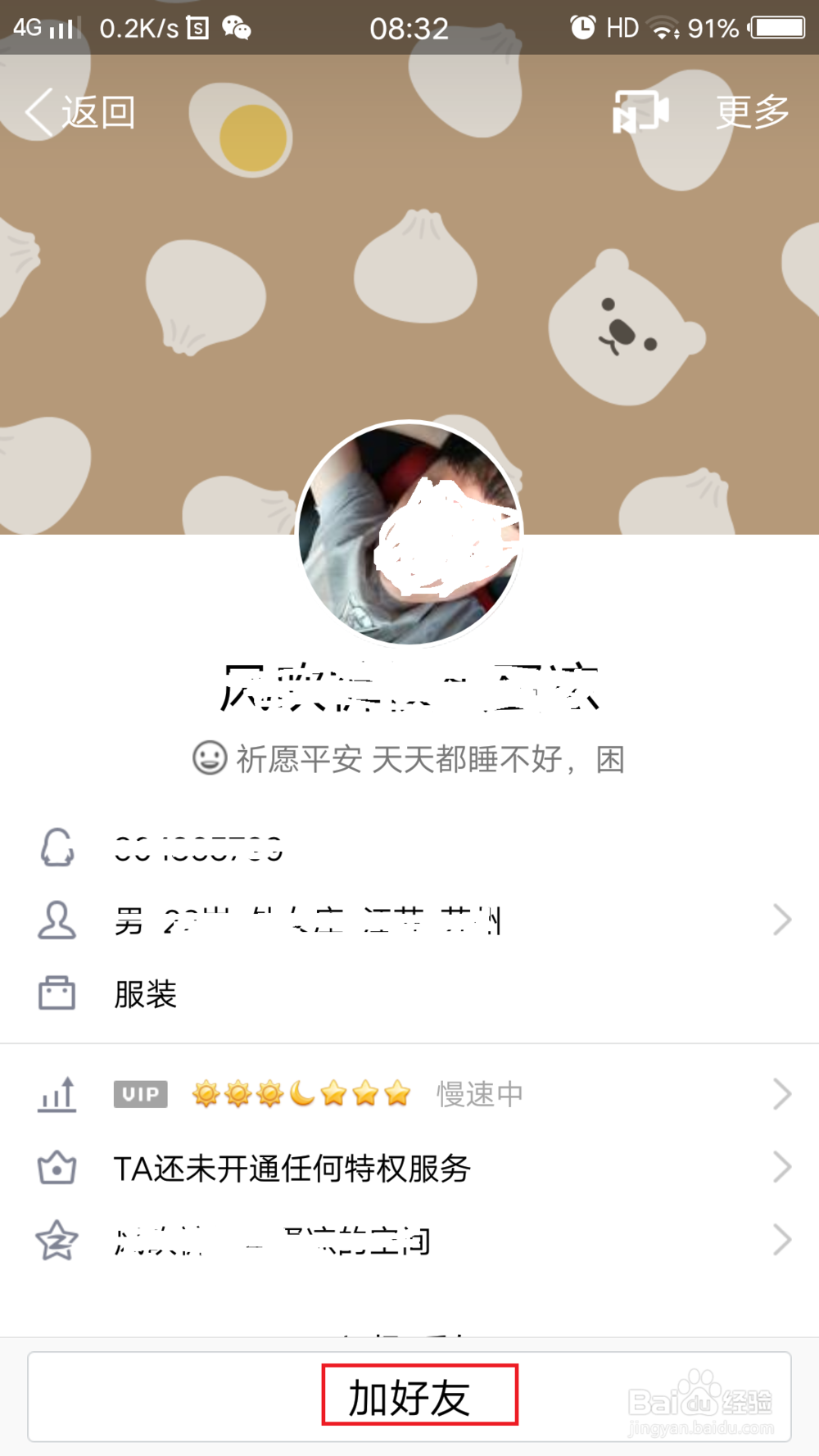Image resolution: width=819 pixels, height=1456 pixels.
Task: Click the briefcase icon beside 服装
Action: [x=56, y=993]
